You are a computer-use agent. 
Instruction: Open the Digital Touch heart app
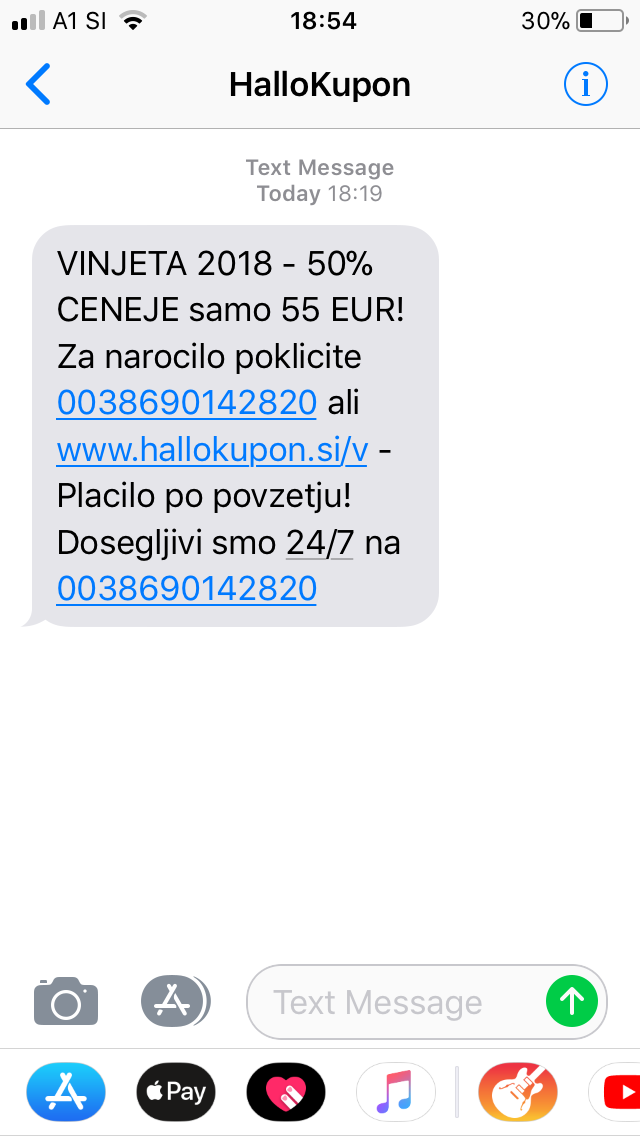pyautogui.click(x=286, y=1092)
